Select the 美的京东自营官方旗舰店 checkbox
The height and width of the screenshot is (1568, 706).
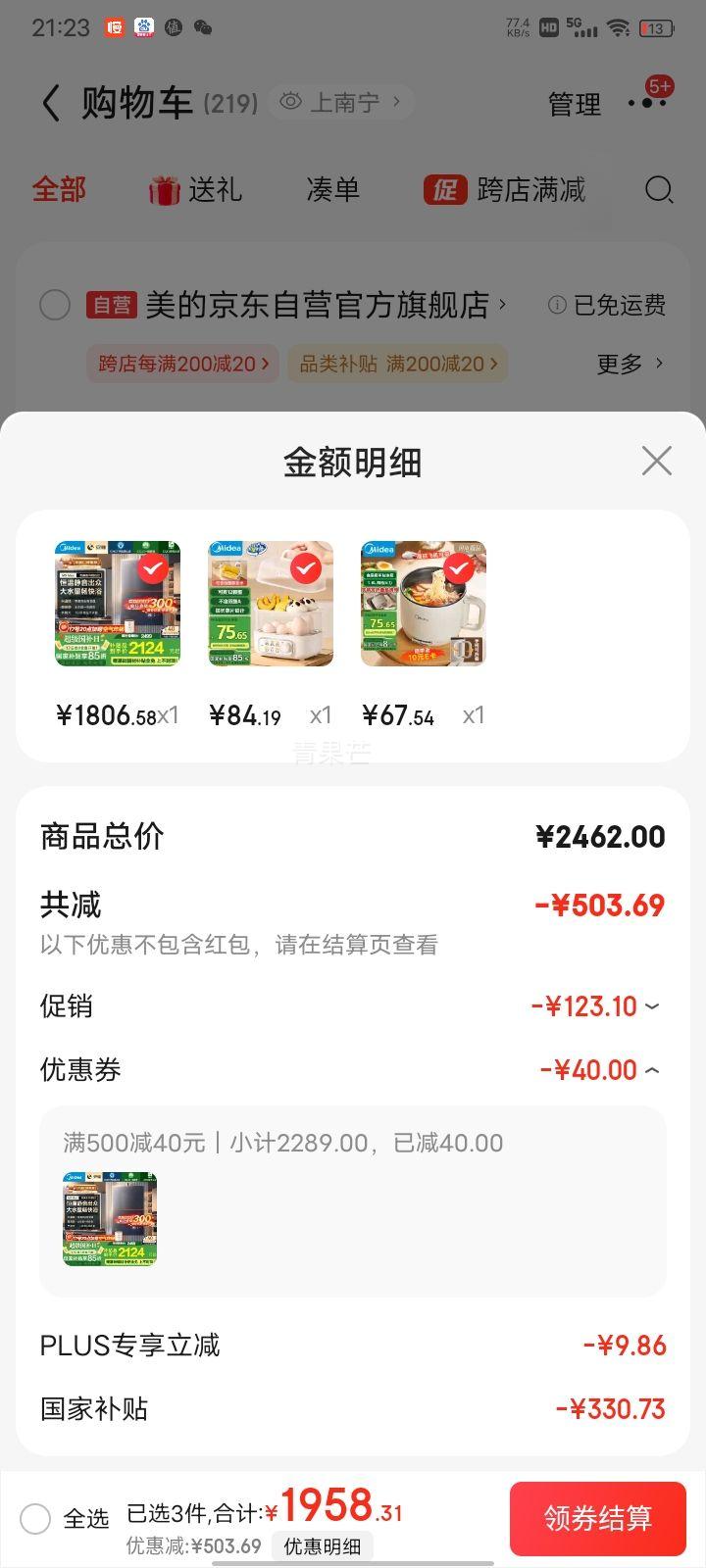tap(55, 305)
